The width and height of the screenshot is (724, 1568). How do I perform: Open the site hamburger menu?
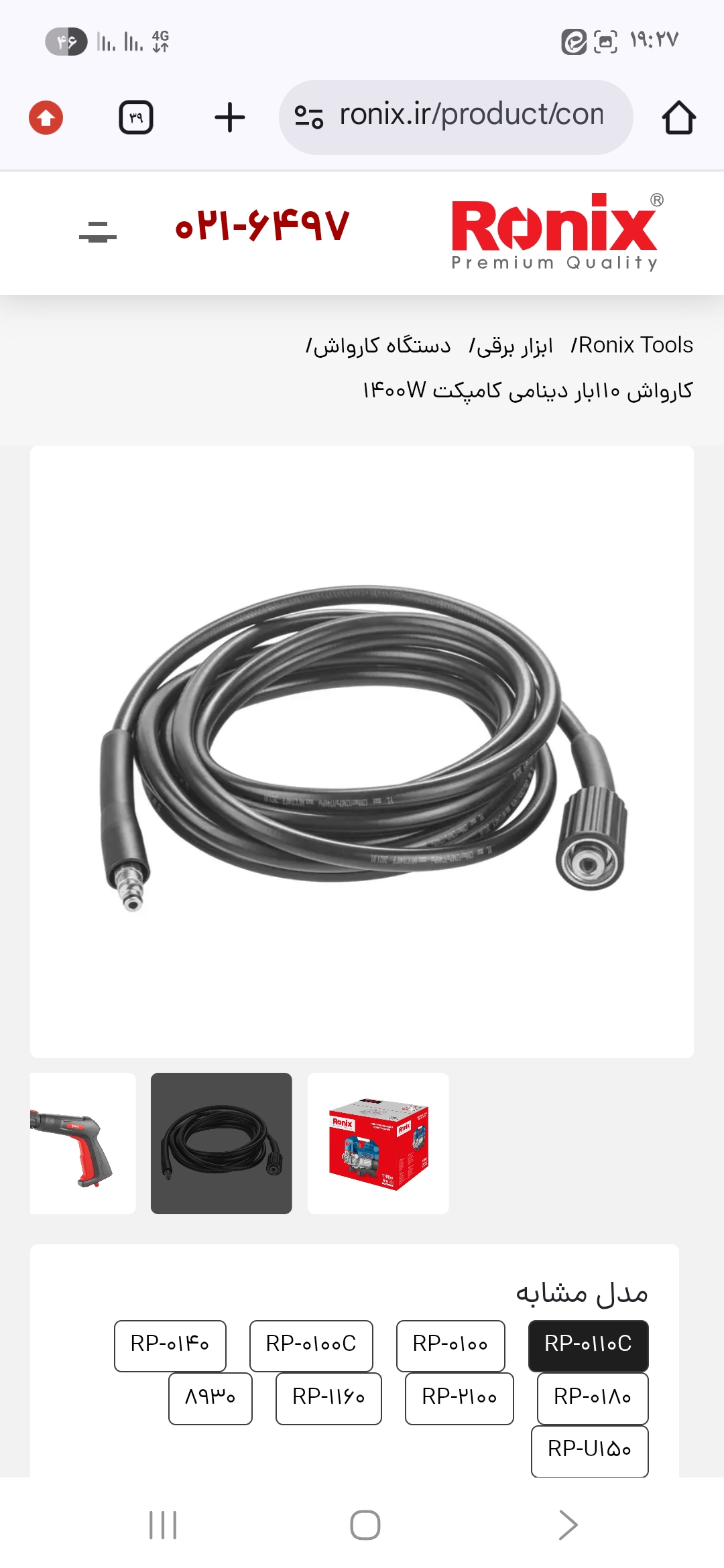(x=98, y=232)
